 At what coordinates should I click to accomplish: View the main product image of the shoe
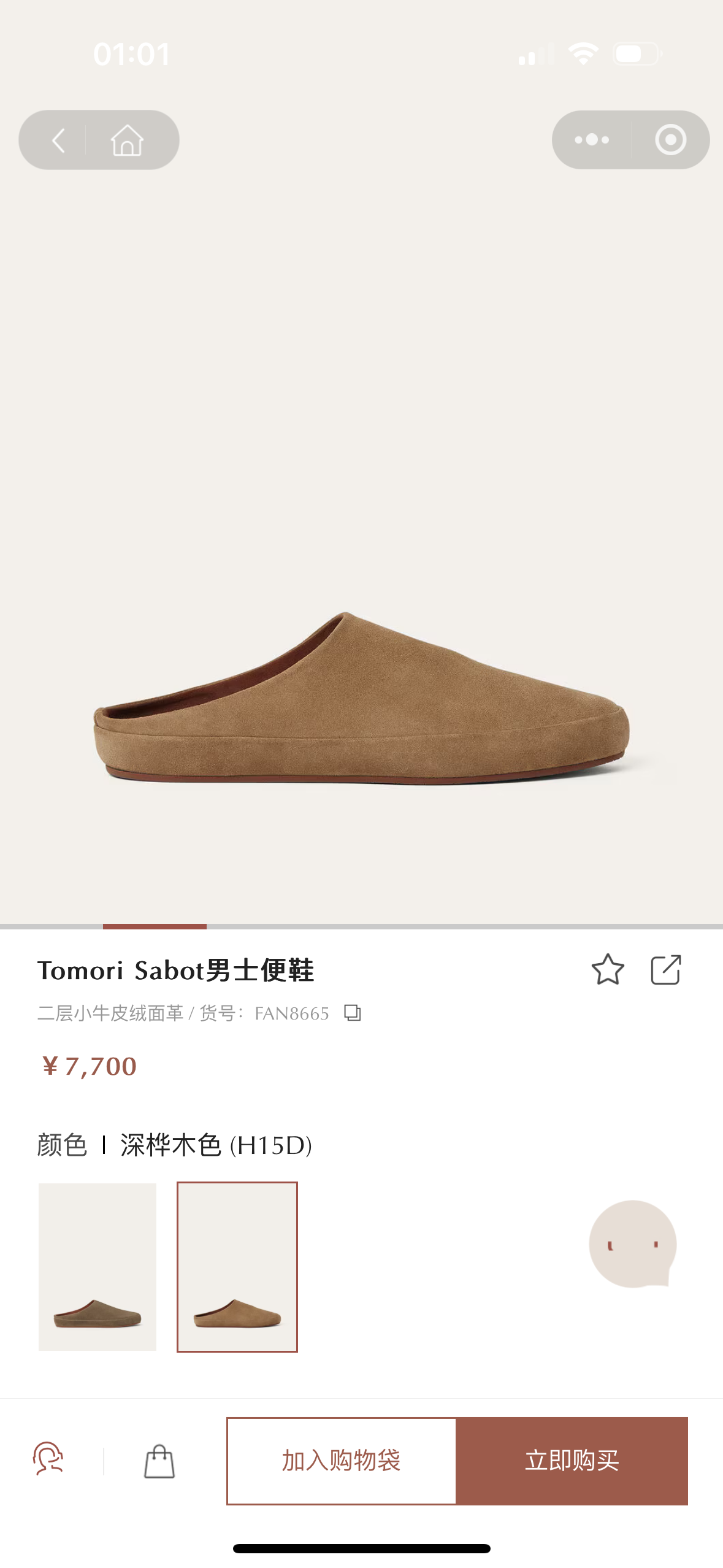(361, 699)
